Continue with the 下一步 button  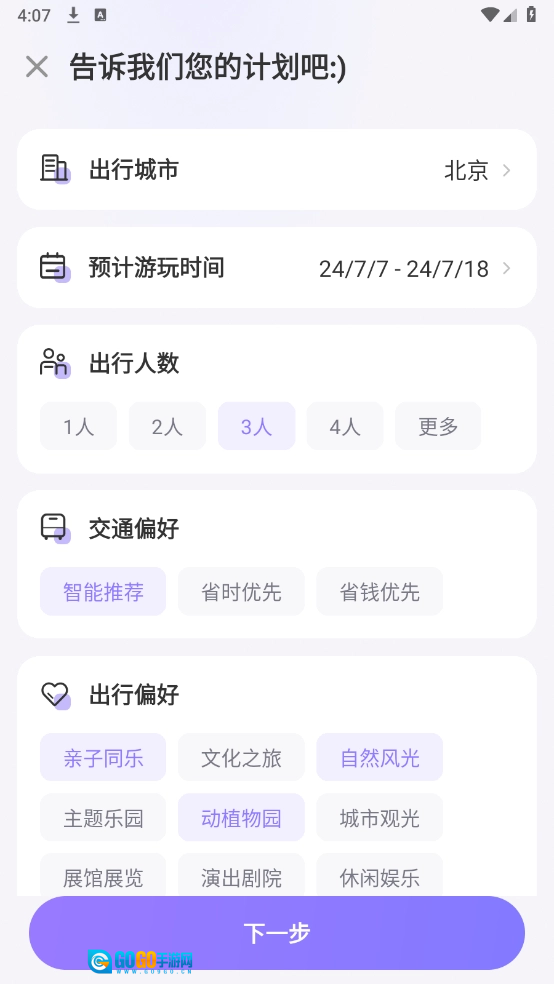pos(277,933)
